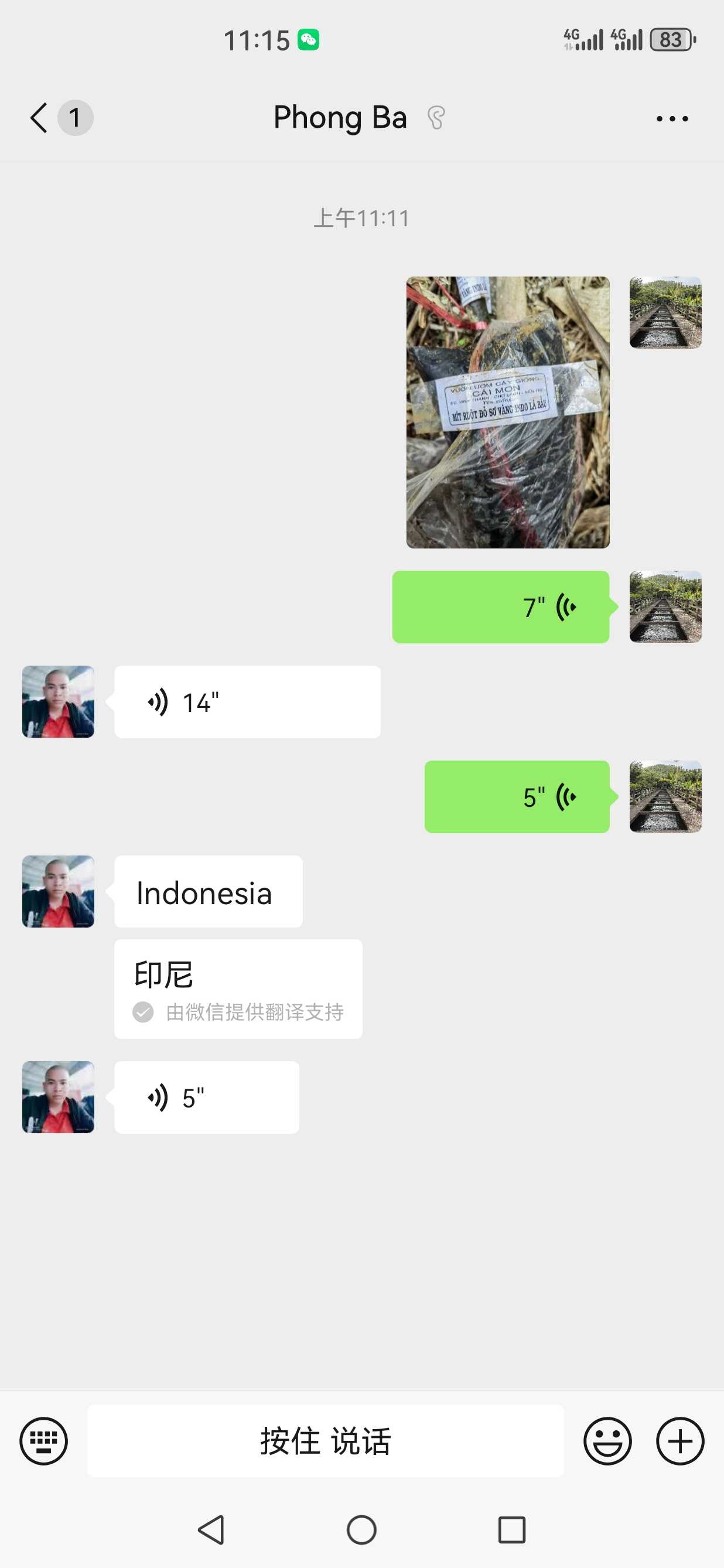Open the system recent apps view
724x1568 pixels.
click(x=512, y=1530)
